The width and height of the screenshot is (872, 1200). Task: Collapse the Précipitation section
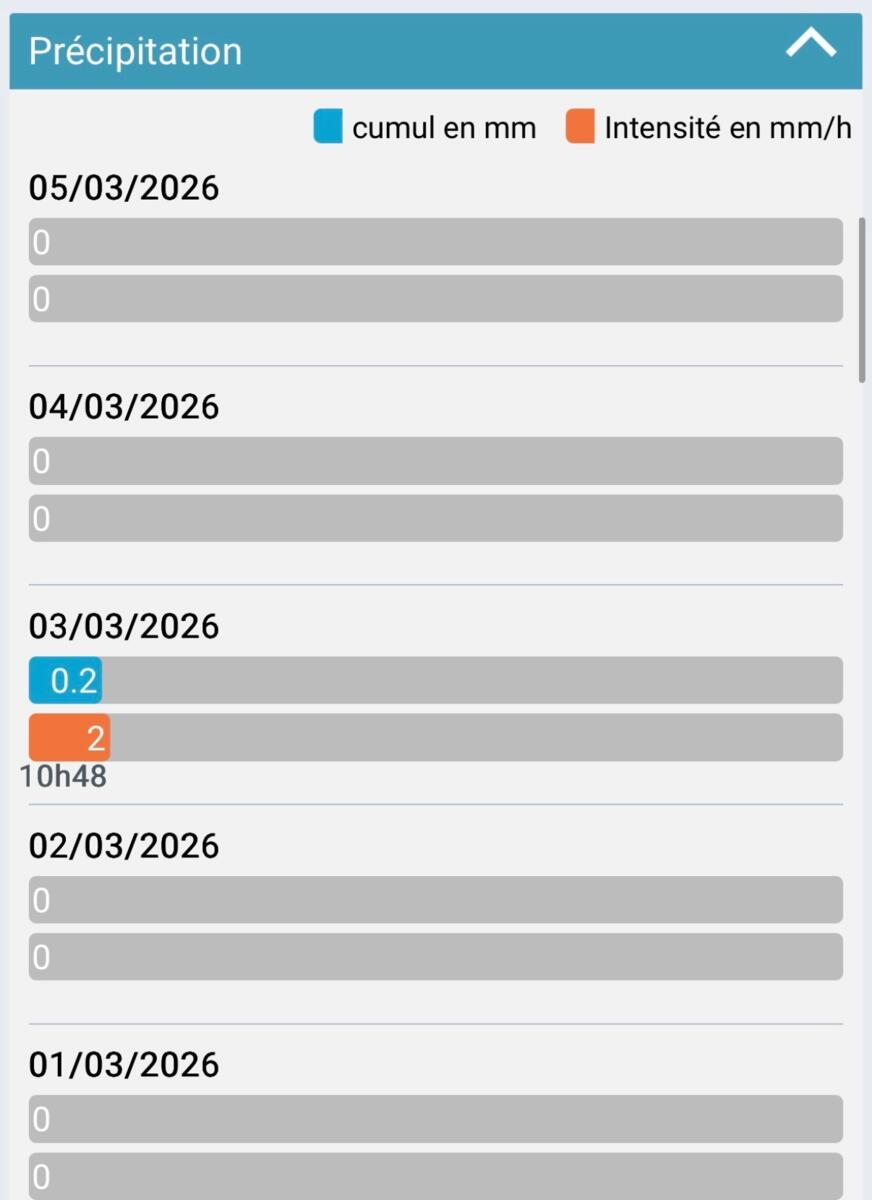pyautogui.click(x=810, y=45)
